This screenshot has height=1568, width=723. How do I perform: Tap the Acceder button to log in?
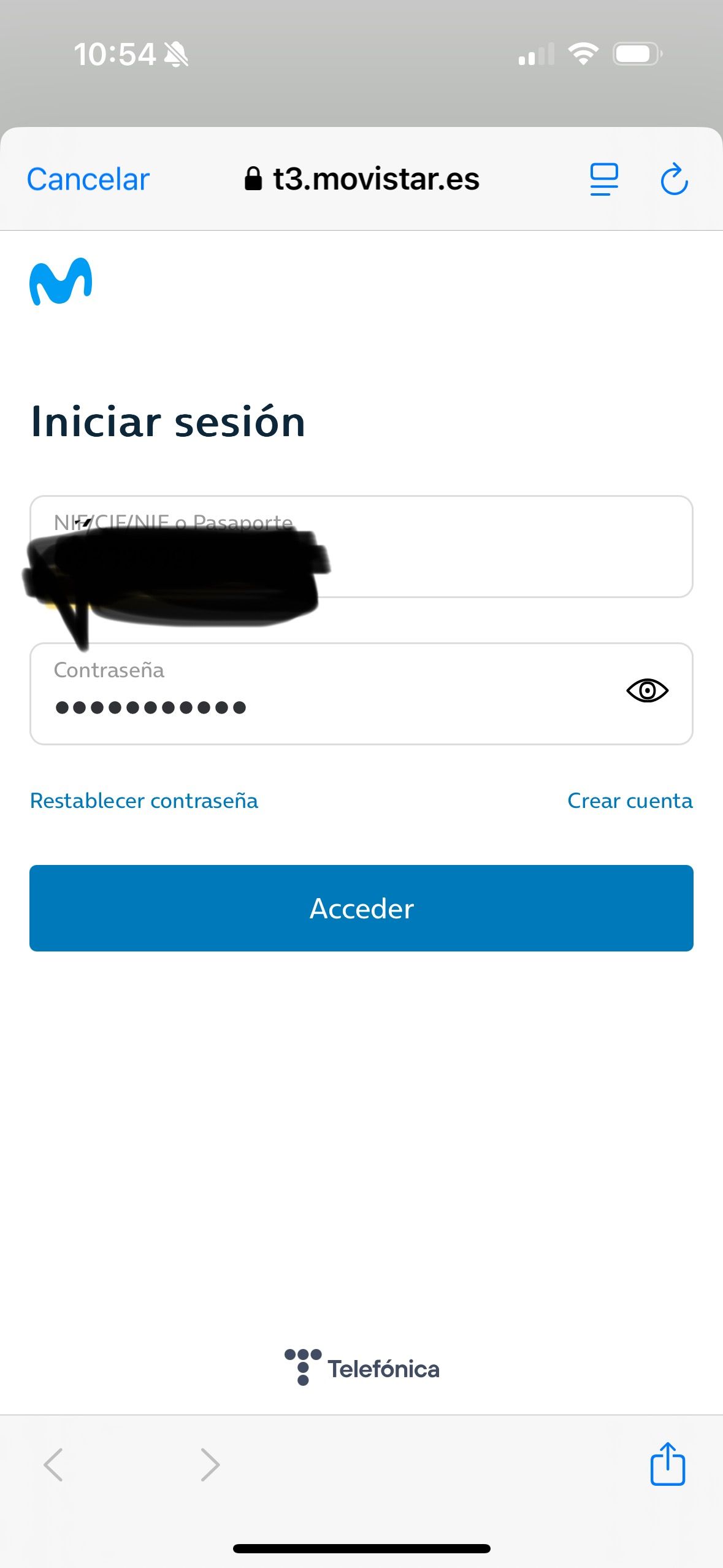click(x=361, y=908)
